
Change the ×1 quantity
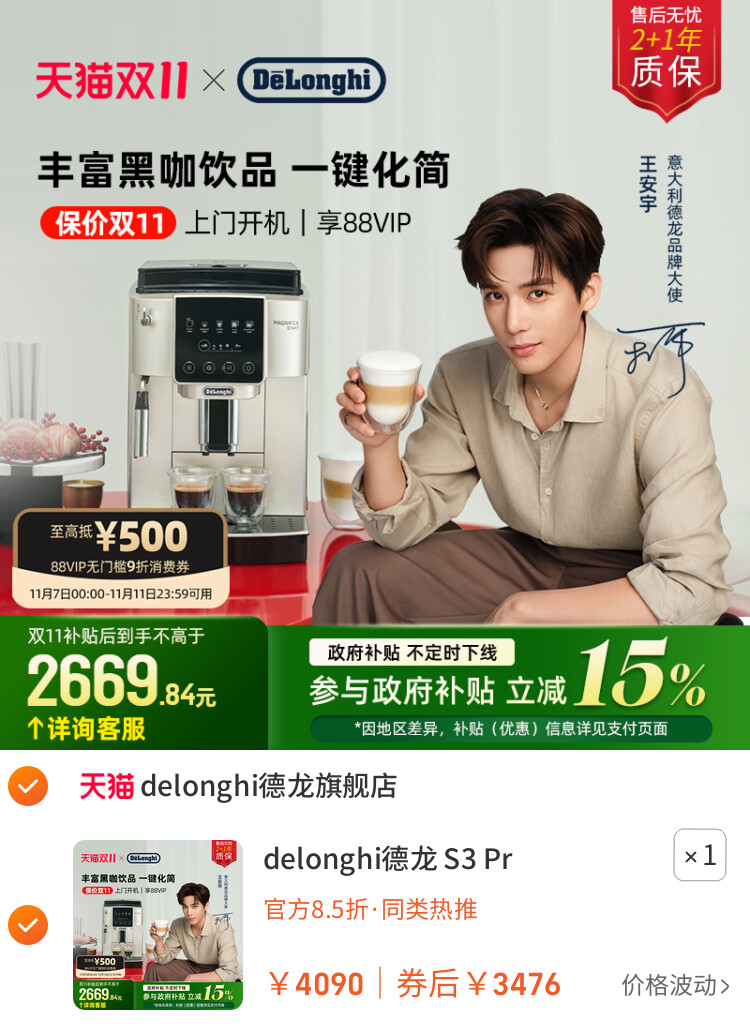(699, 856)
